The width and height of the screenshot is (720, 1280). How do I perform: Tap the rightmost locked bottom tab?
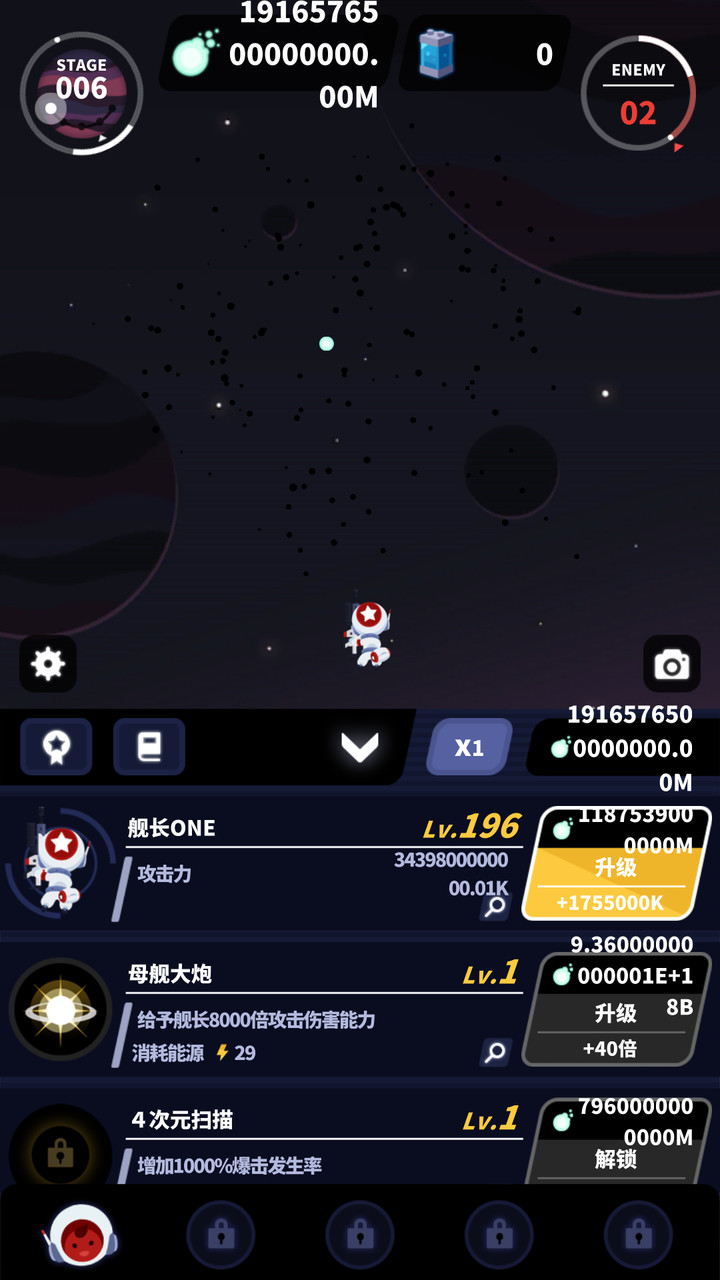tap(640, 1234)
